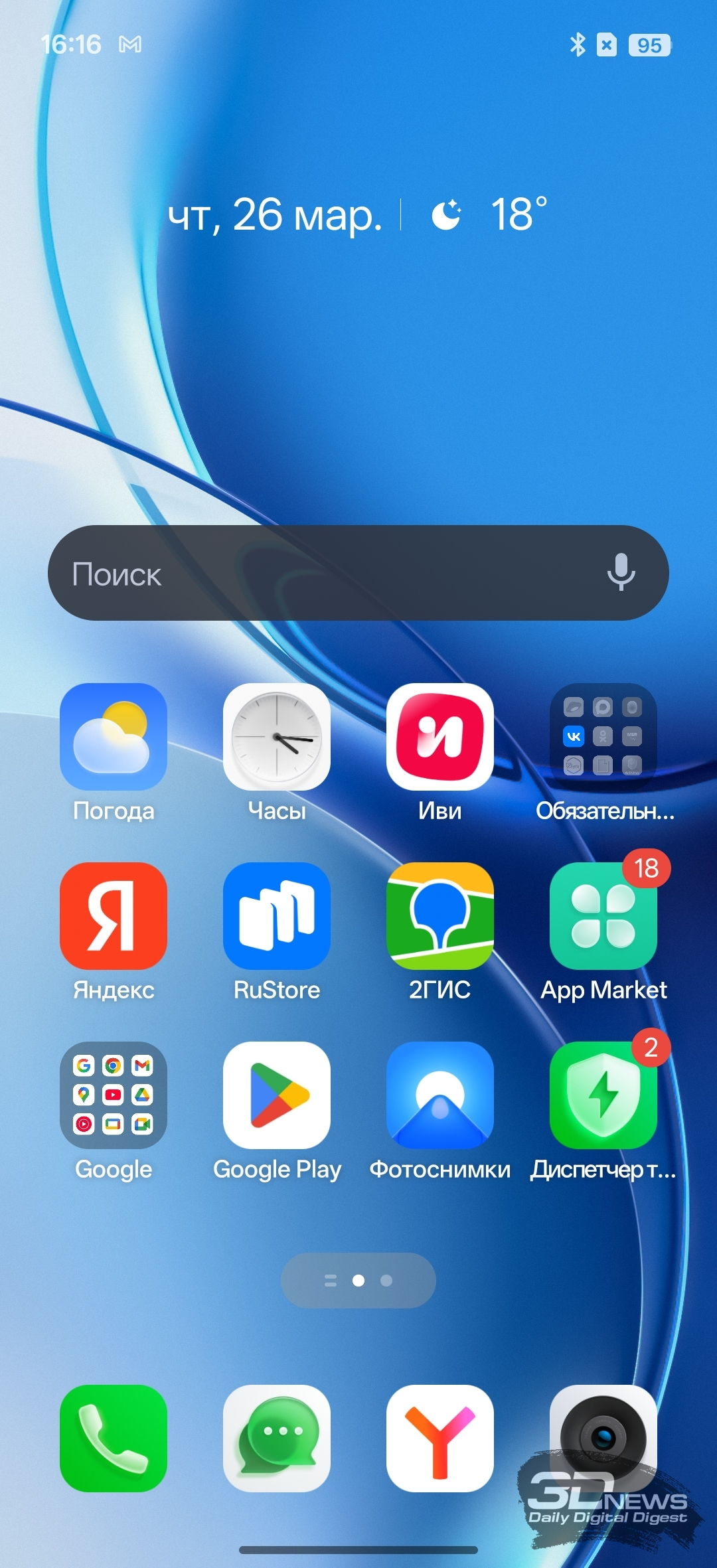Open the Иви app
The width and height of the screenshot is (717, 1568).
point(440,737)
